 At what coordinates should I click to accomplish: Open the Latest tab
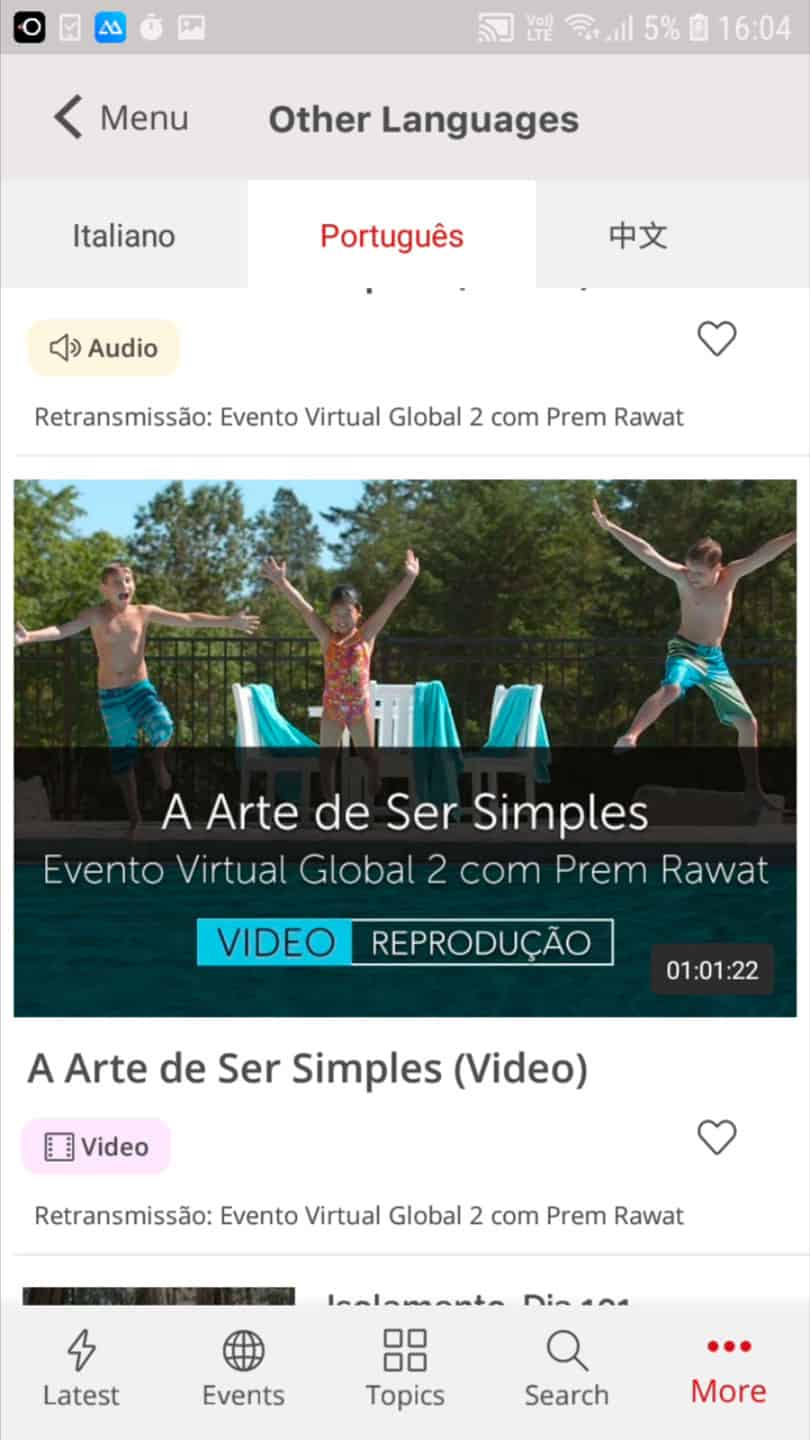click(81, 1368)
